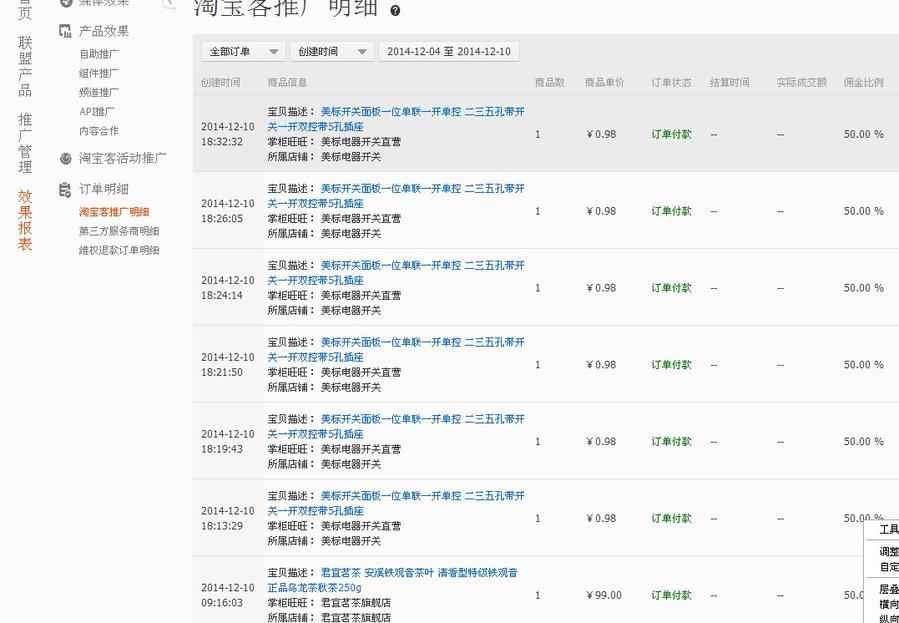This screenshot has width=899, height=623.
Task: Open 第三方服务商明细
Action: (x=119, y=231)
